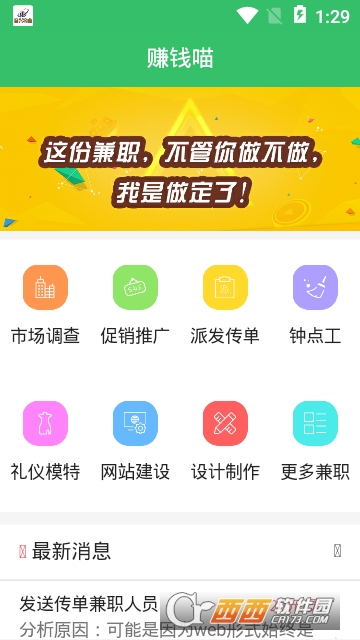Open the 设计制作 category
This screenshot has width=360, height=640.
[x=225, y=441]
